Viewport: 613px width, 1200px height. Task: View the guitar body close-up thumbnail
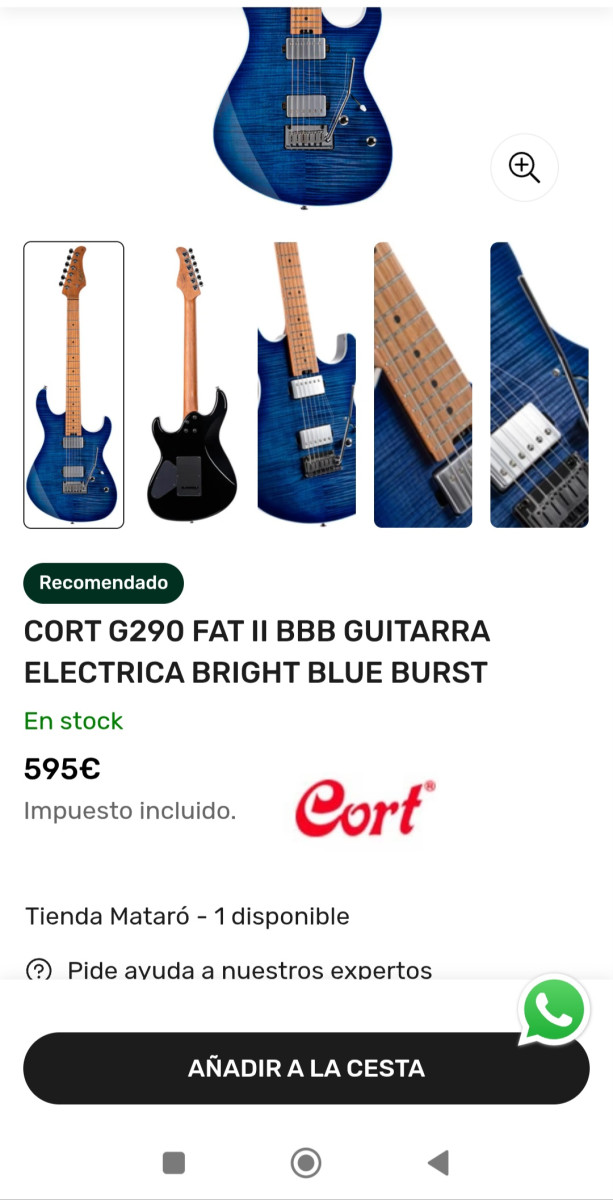click(x=306, y=384)
